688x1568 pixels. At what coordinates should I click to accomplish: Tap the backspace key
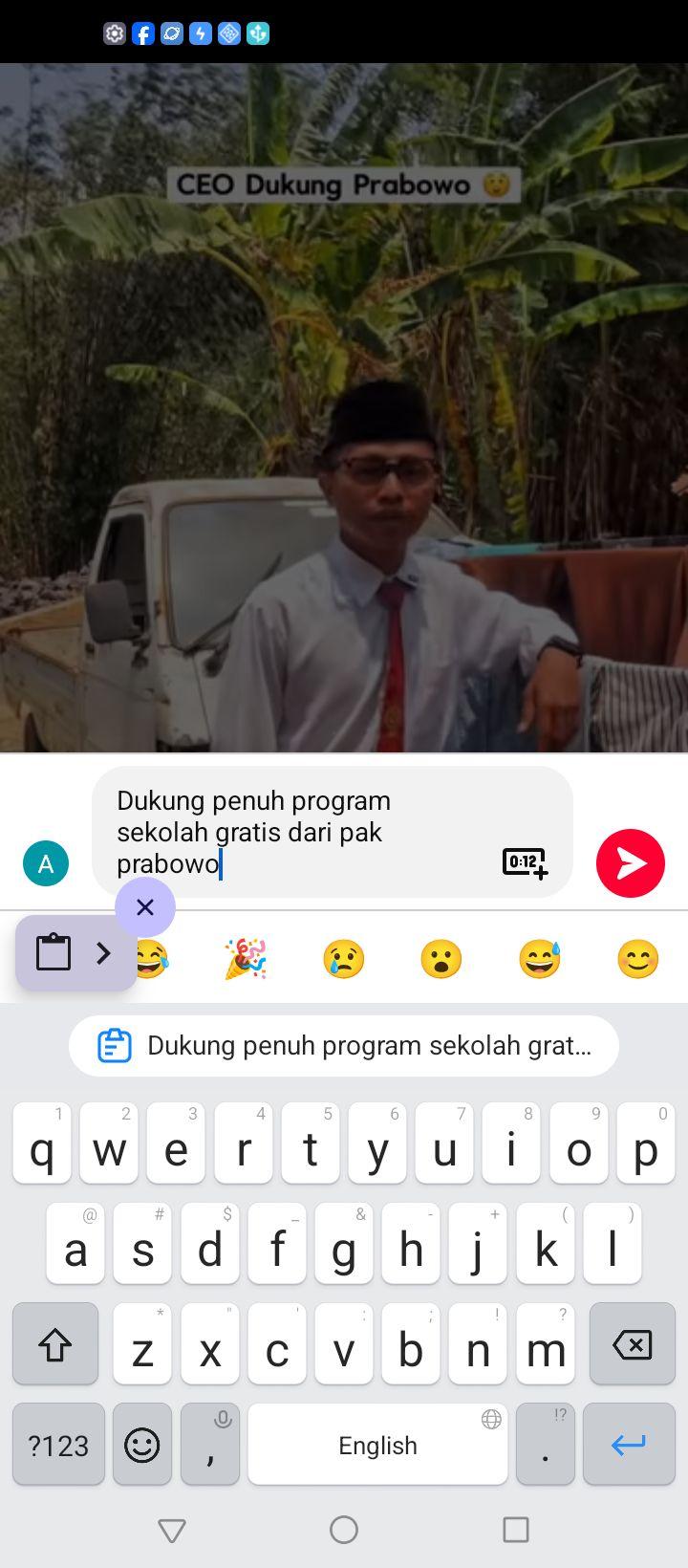point(633,1344)
